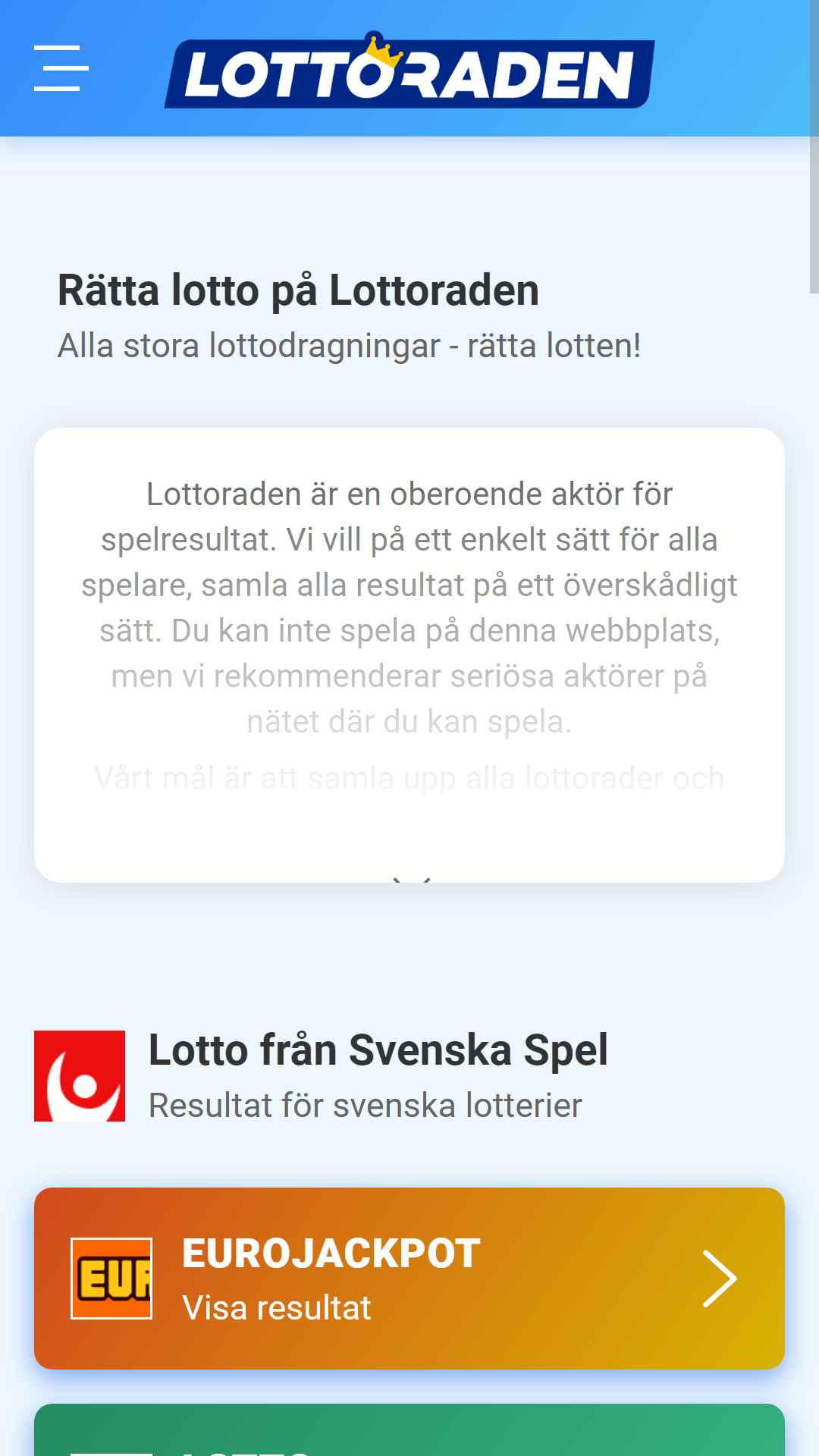Screen dimensions: 819x1456
Task: Open Eurojackpot results card
Action: click(x=409, y=1279)
